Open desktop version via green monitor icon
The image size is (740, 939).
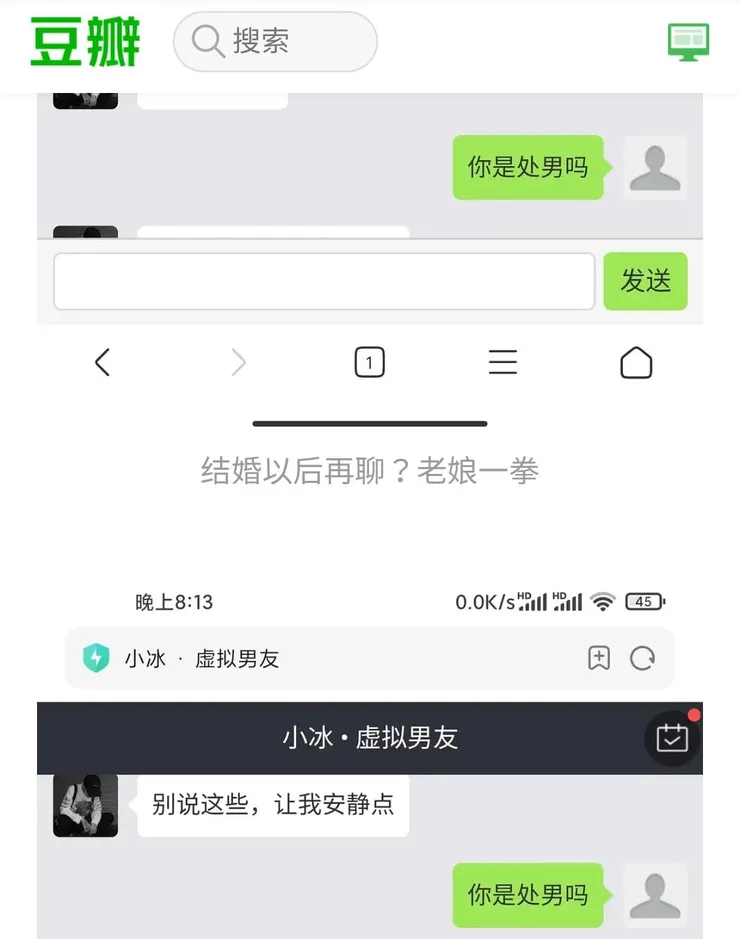(x=689, y=43)
